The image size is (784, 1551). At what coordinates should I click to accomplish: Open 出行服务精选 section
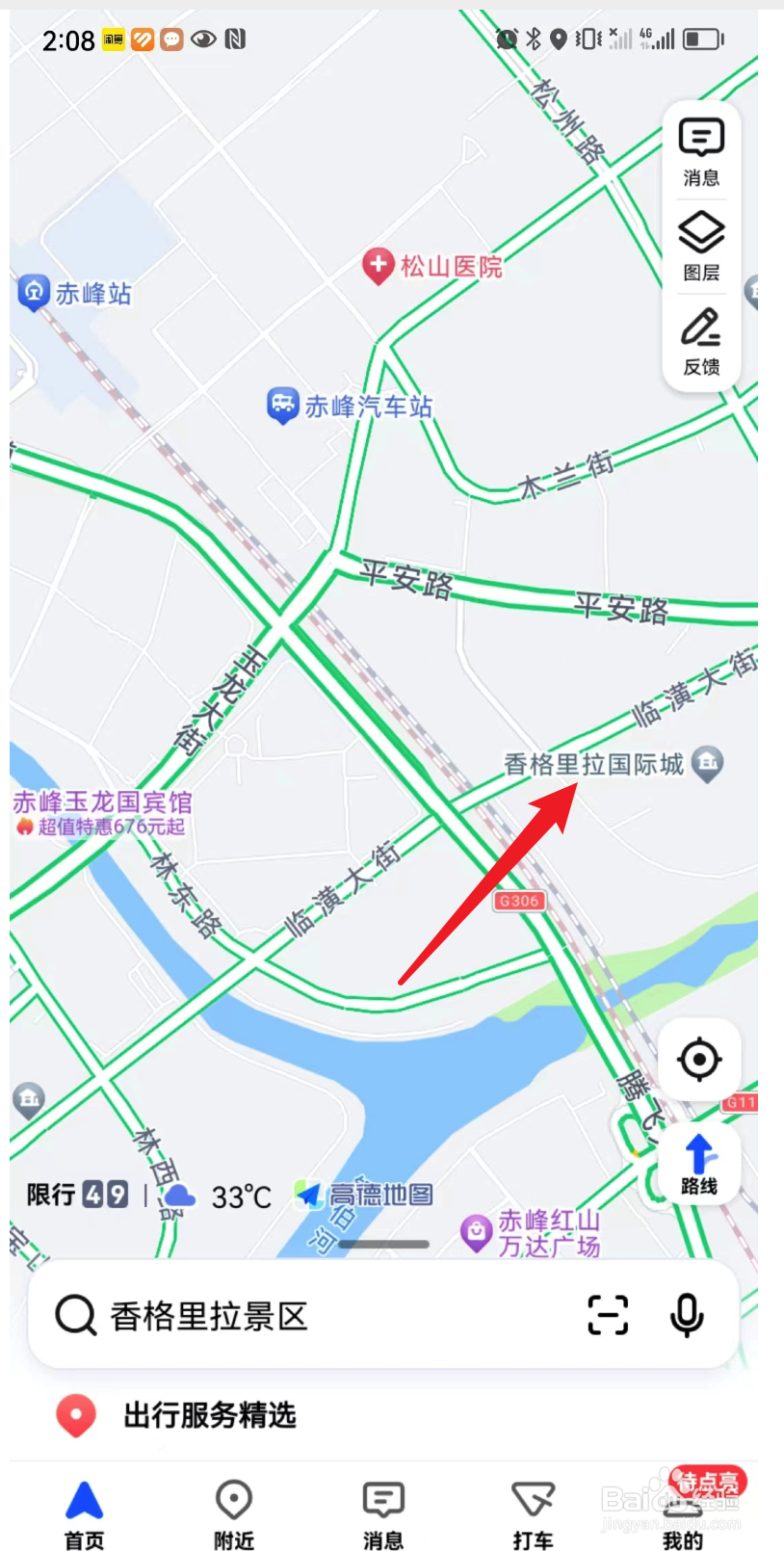210,1415
